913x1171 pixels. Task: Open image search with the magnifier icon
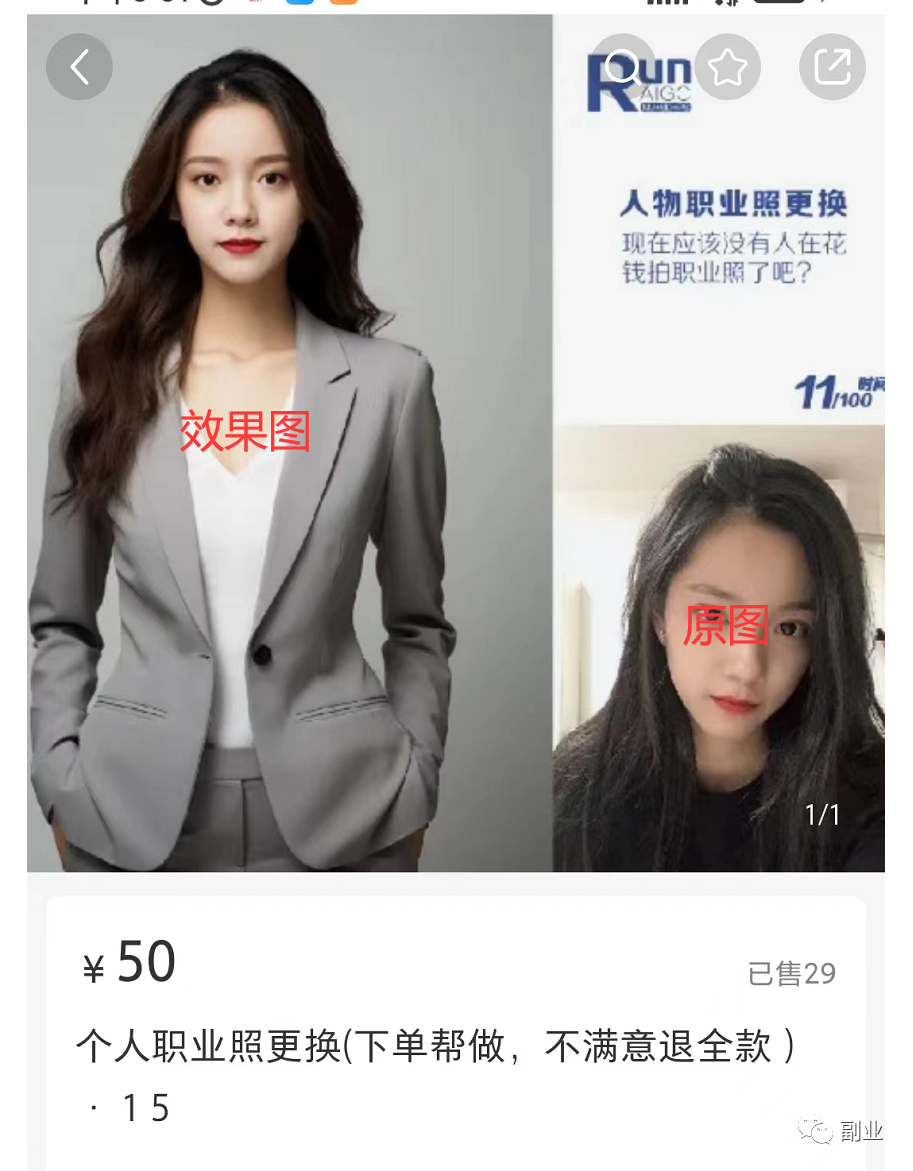tap(623, 66)
